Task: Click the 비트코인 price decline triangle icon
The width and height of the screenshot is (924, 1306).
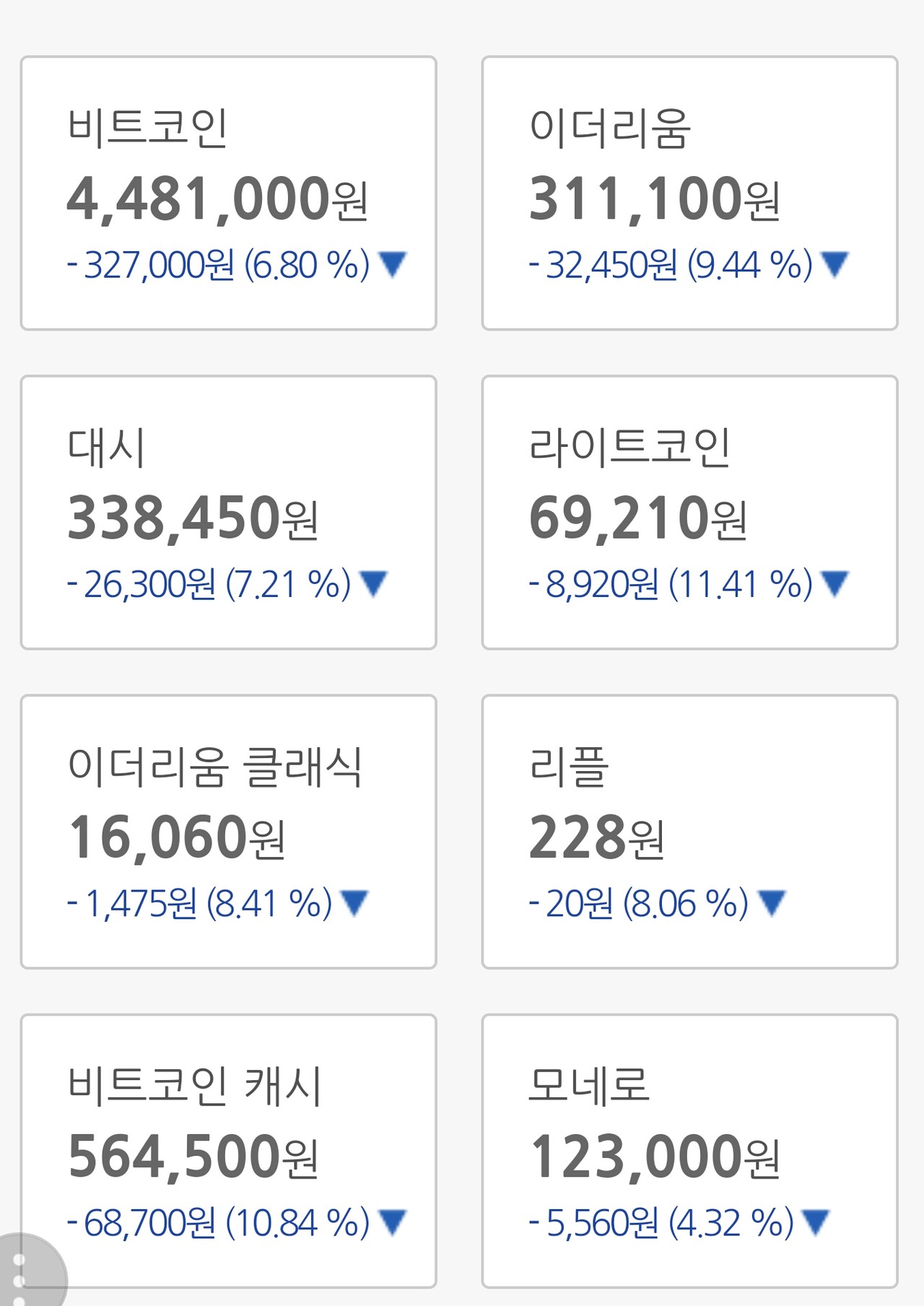Action: [x=392, y=265]
